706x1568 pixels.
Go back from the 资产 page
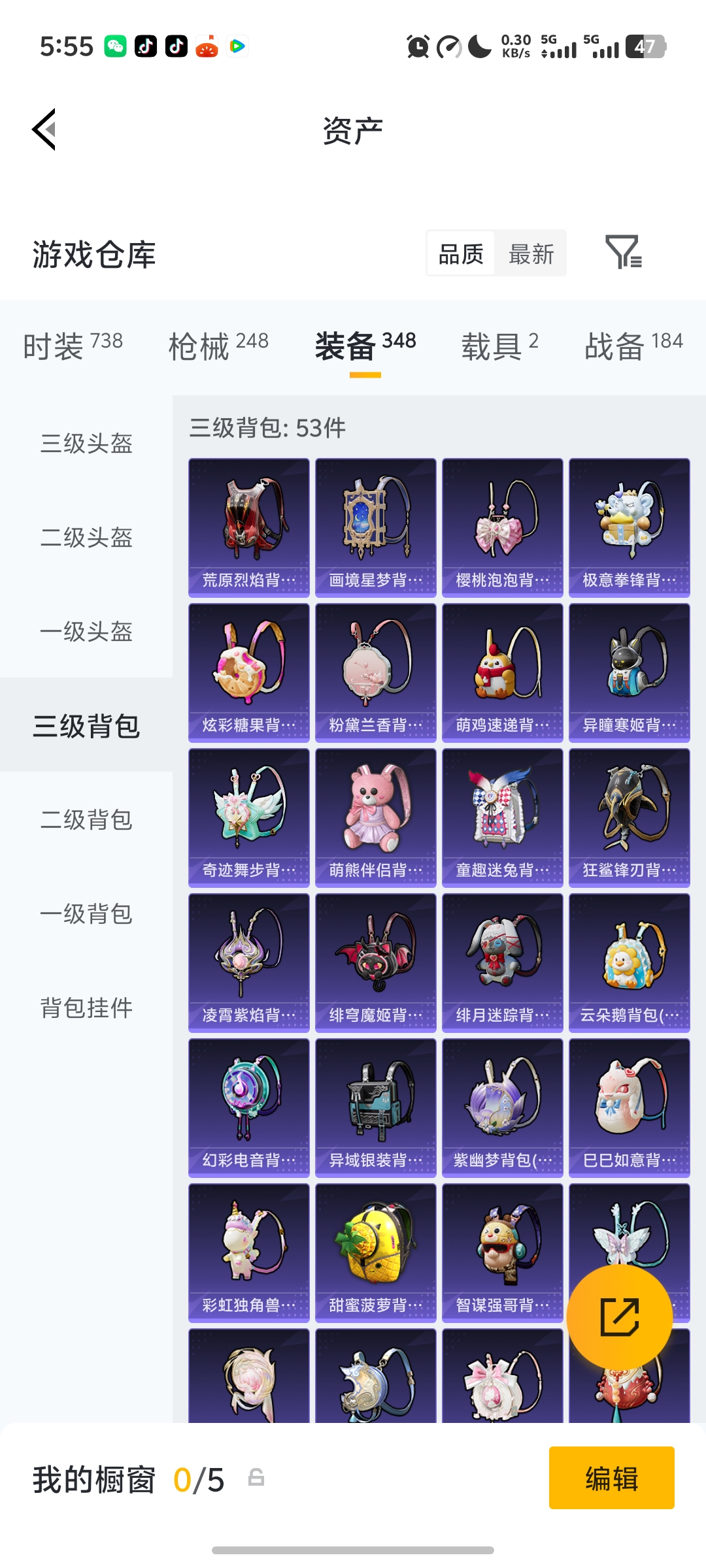[x=44, y=129]
